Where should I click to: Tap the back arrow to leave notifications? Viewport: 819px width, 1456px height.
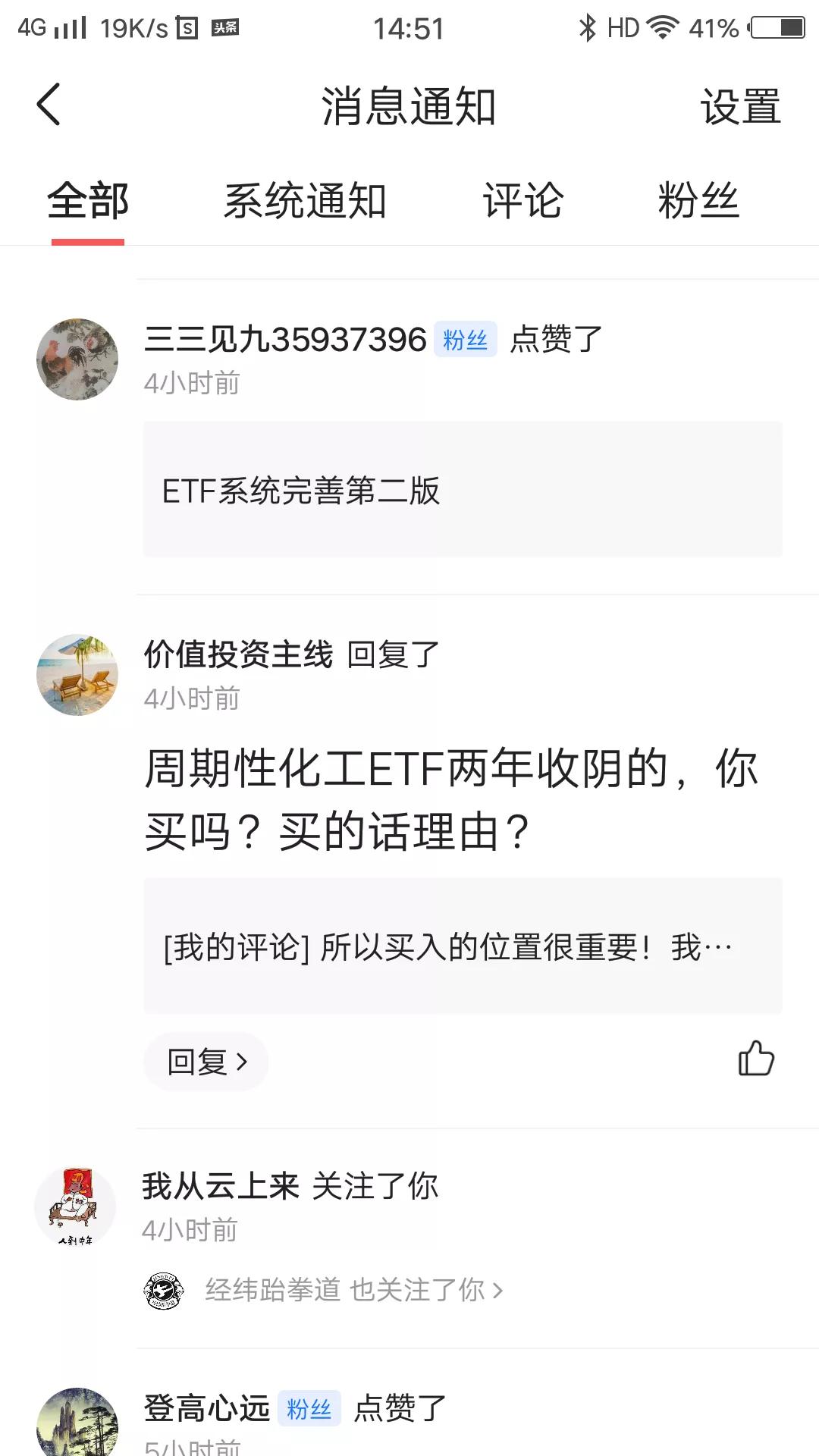[48, 106]
